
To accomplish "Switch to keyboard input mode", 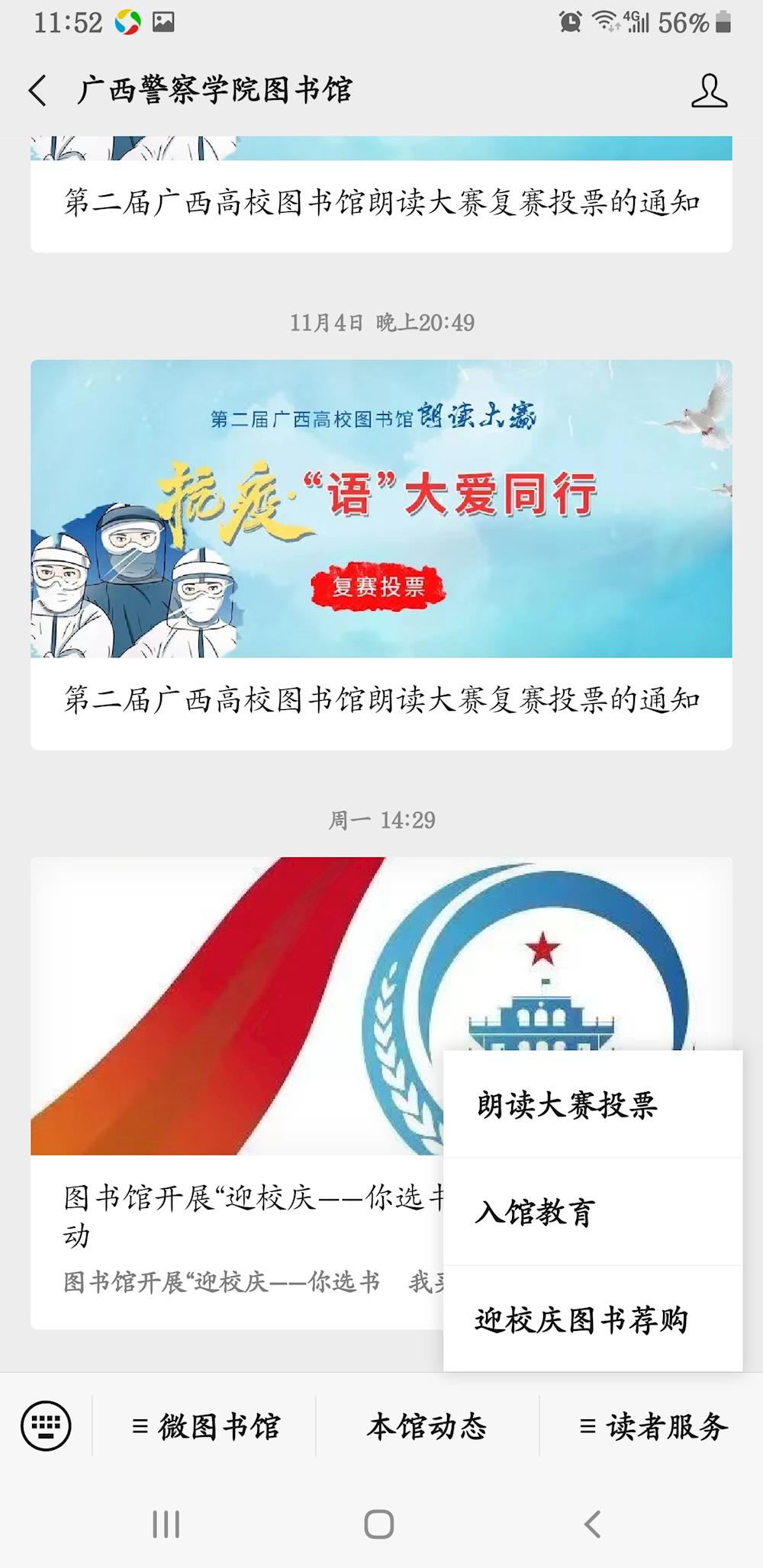I will click(x=46, y=1425).
